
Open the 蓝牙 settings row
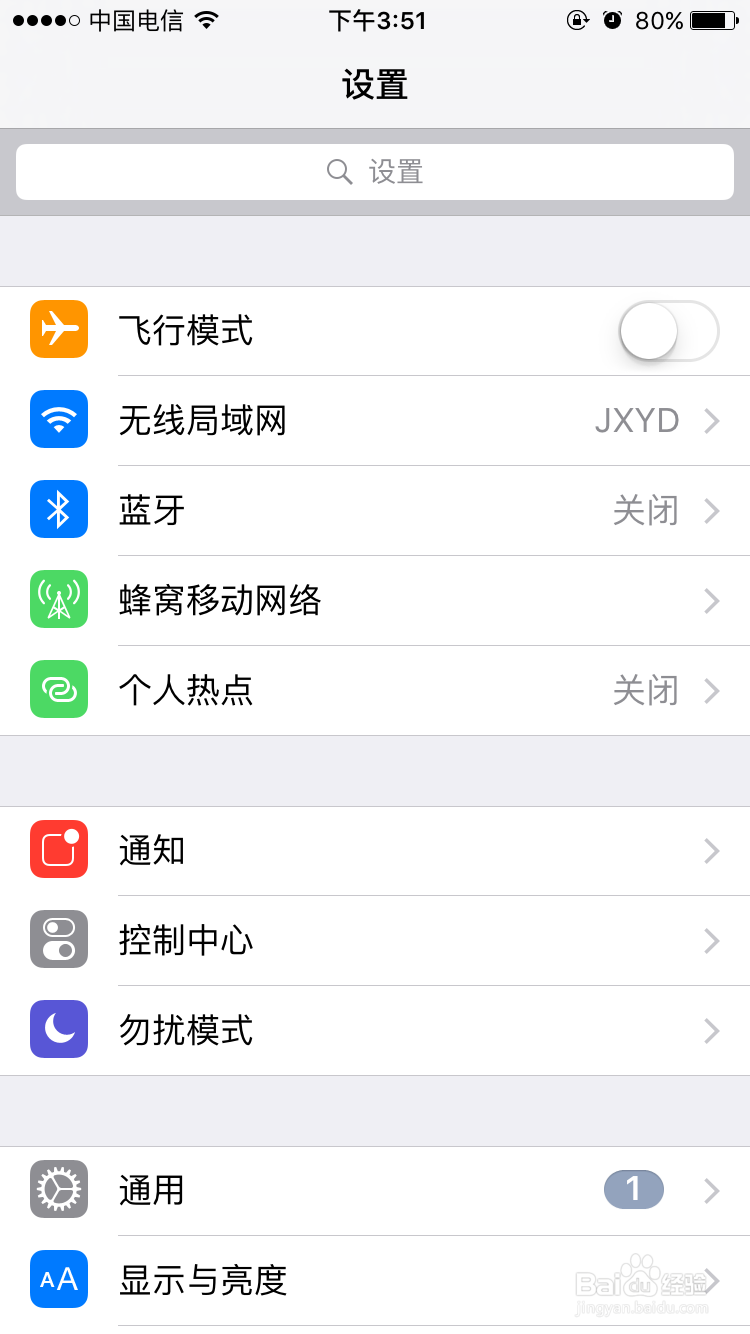coord(375,511)
